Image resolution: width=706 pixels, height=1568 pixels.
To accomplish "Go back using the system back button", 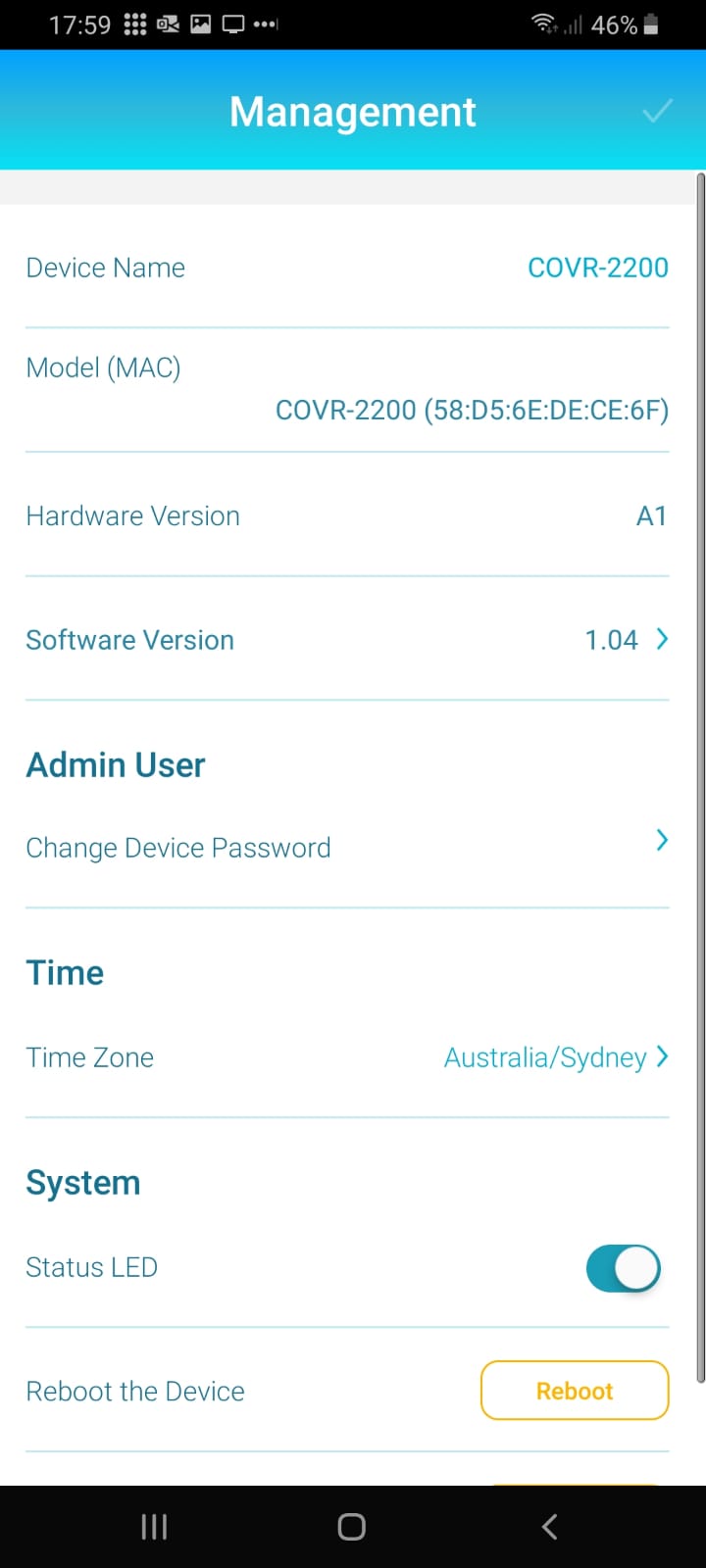I will pyautogui.click(x=550, y=1526).
